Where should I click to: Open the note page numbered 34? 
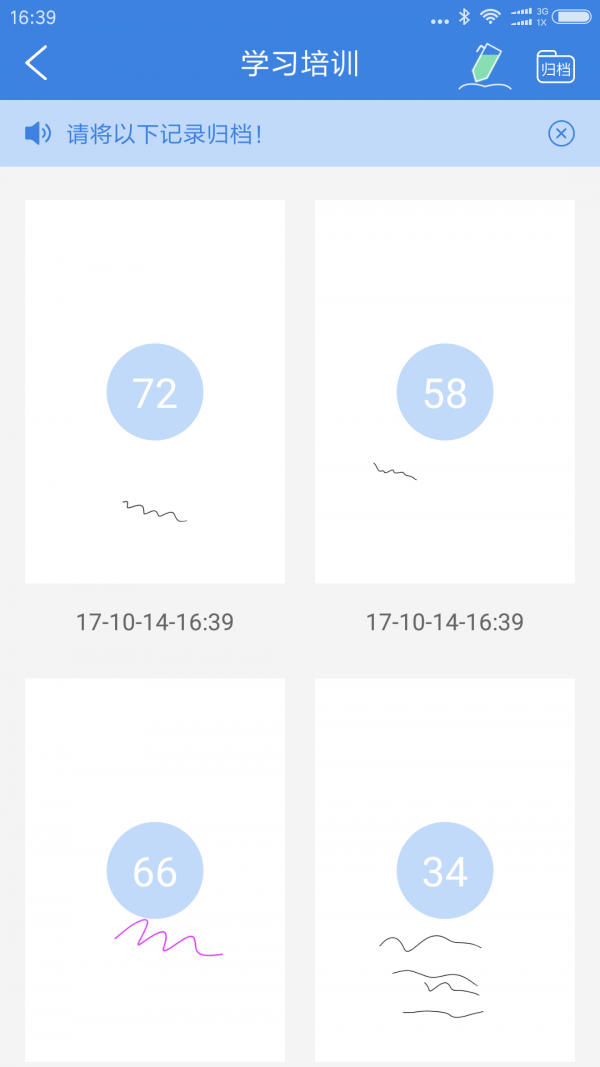pyautogui.click(x=445, y=870)
